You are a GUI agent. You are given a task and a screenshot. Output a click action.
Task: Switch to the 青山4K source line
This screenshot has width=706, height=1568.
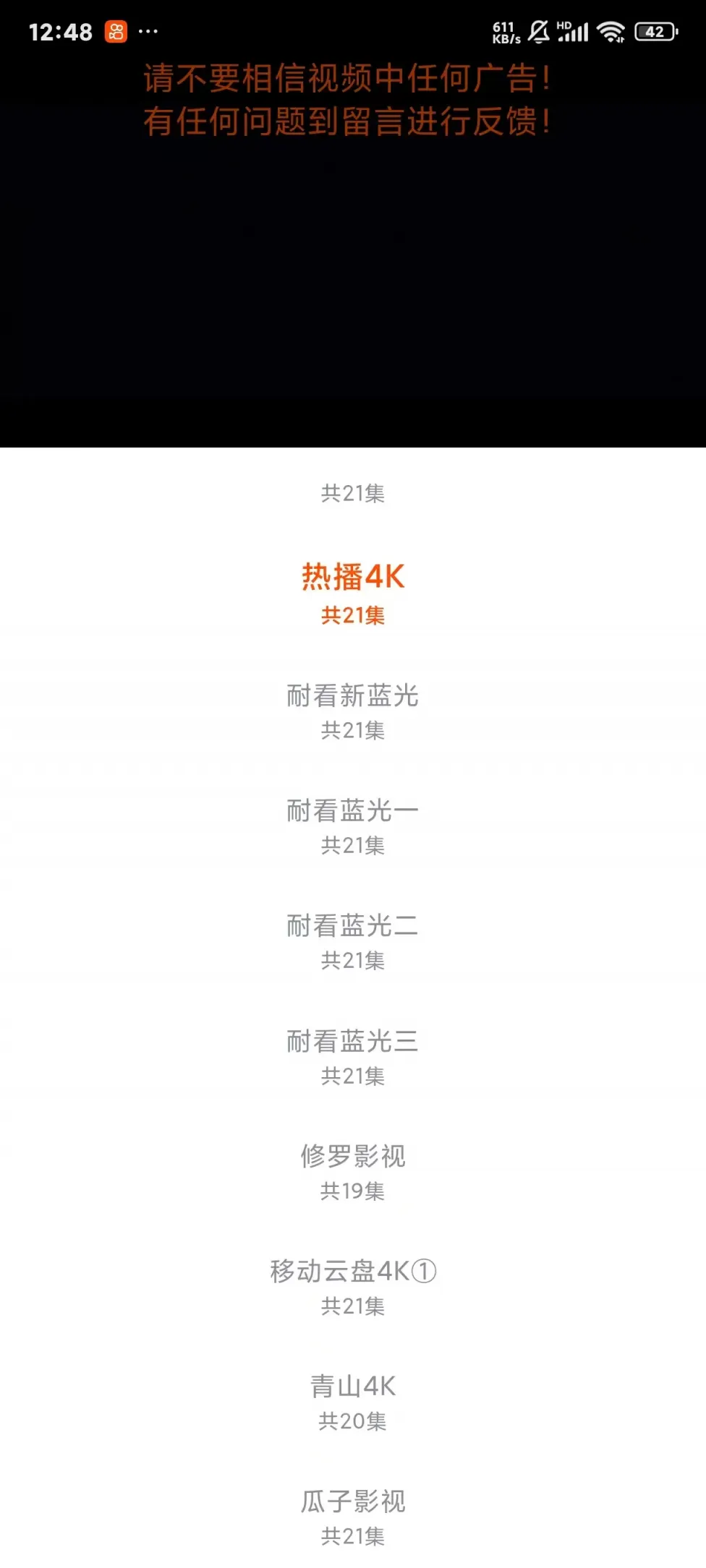coord(352,1387)
